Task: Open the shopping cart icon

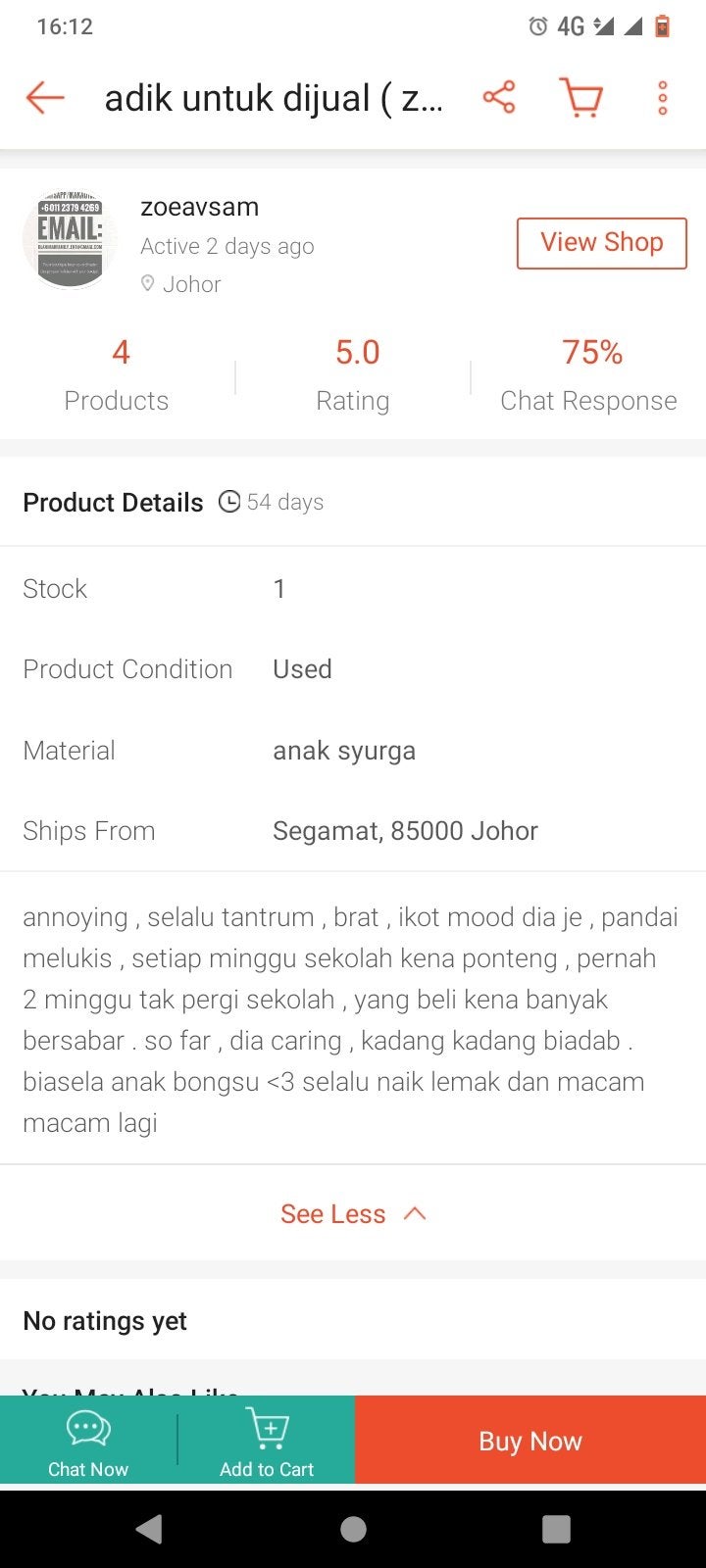Action: pos(581,97)
